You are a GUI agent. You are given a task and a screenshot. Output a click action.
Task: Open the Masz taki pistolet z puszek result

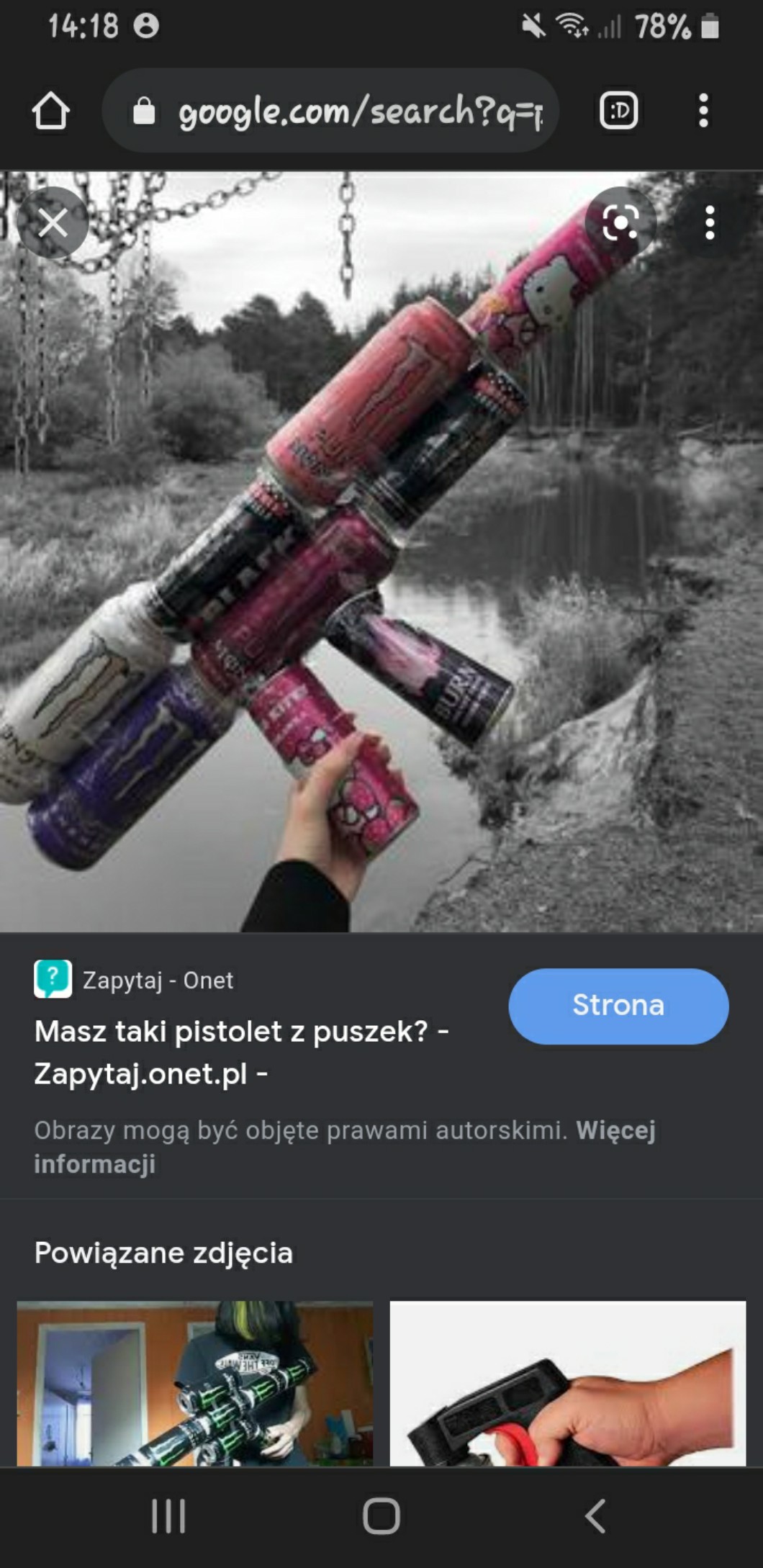point(242,1052)
